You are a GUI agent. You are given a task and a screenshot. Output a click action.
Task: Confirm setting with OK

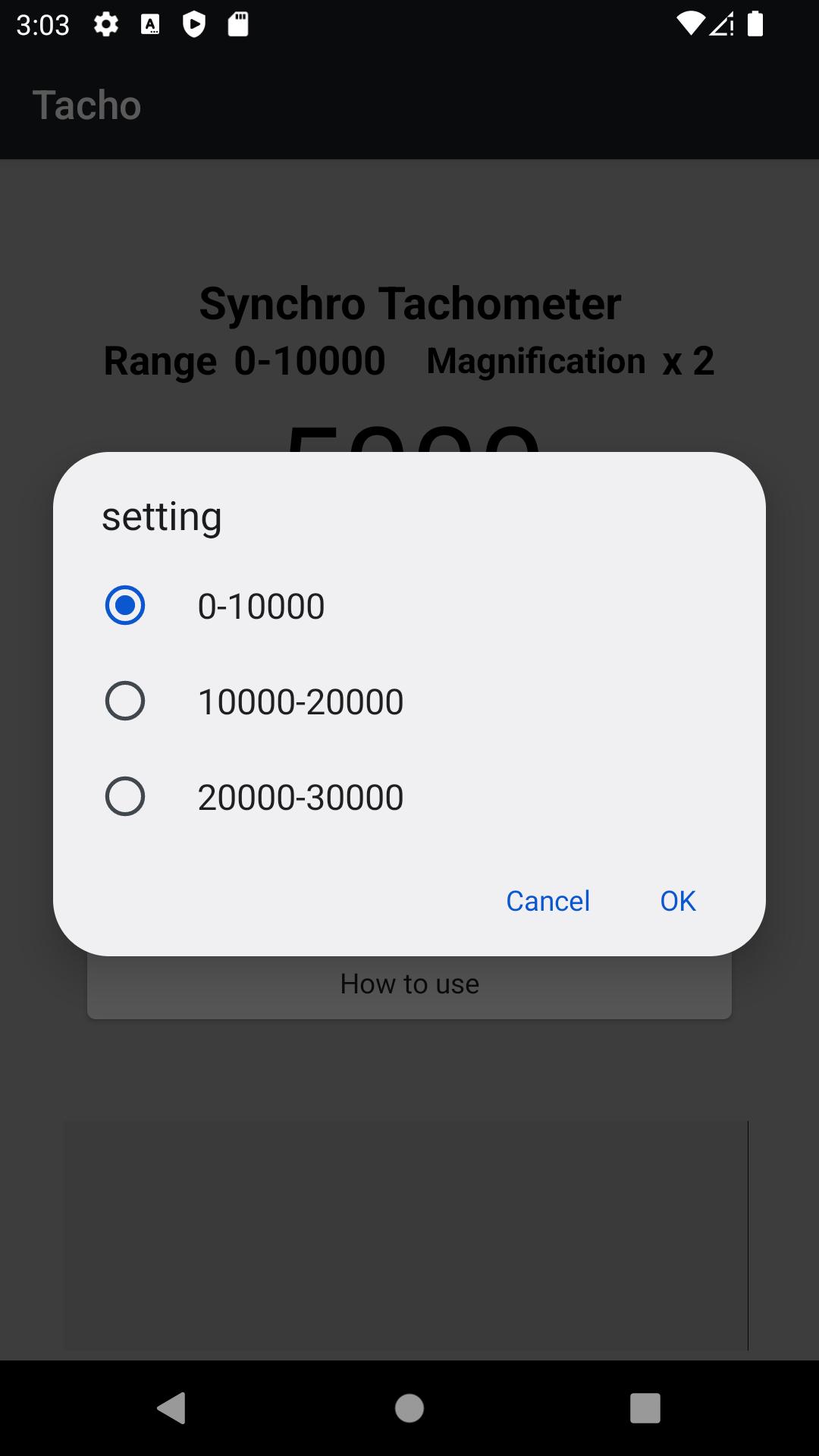tap(677, 901)
